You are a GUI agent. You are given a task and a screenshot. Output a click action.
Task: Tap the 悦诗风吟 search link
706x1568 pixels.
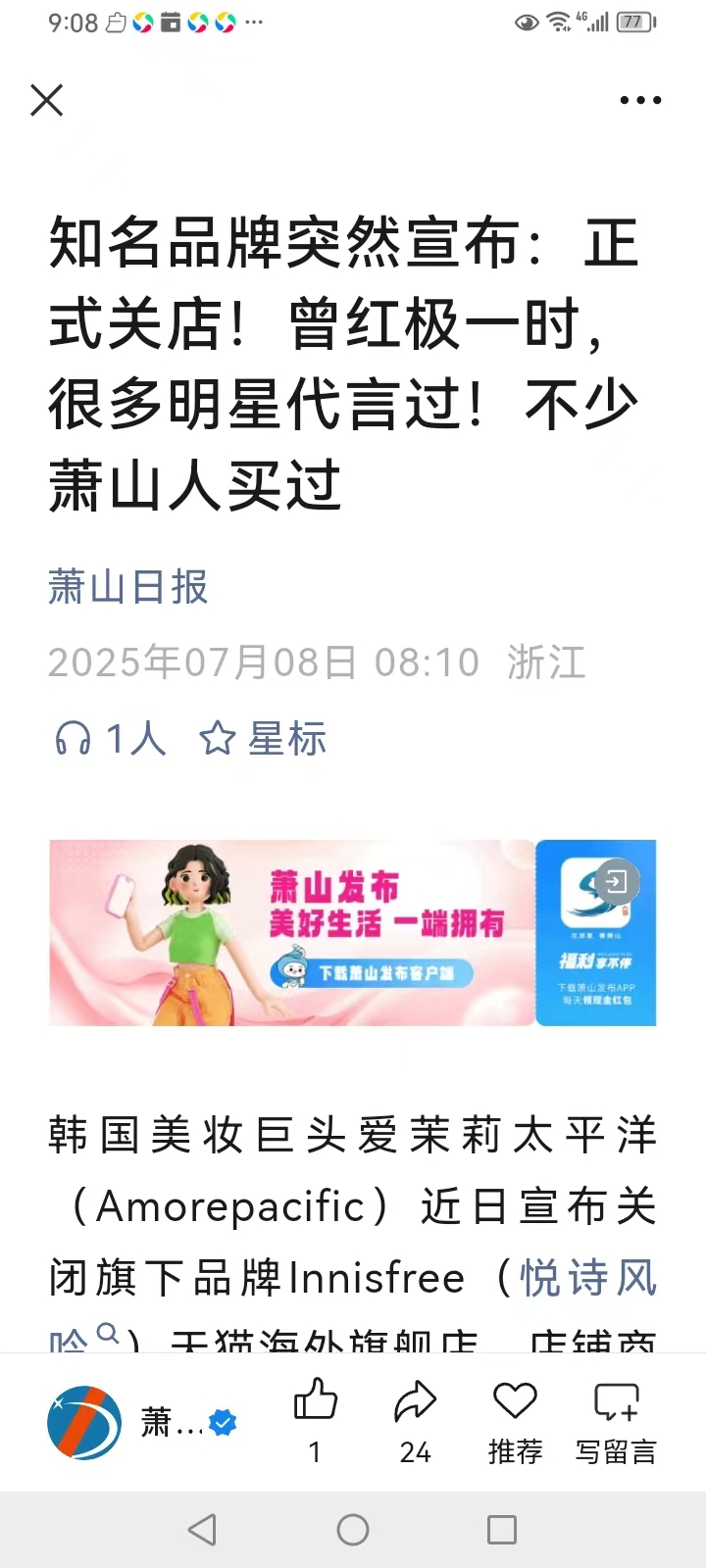click(x=587, y=1278)
